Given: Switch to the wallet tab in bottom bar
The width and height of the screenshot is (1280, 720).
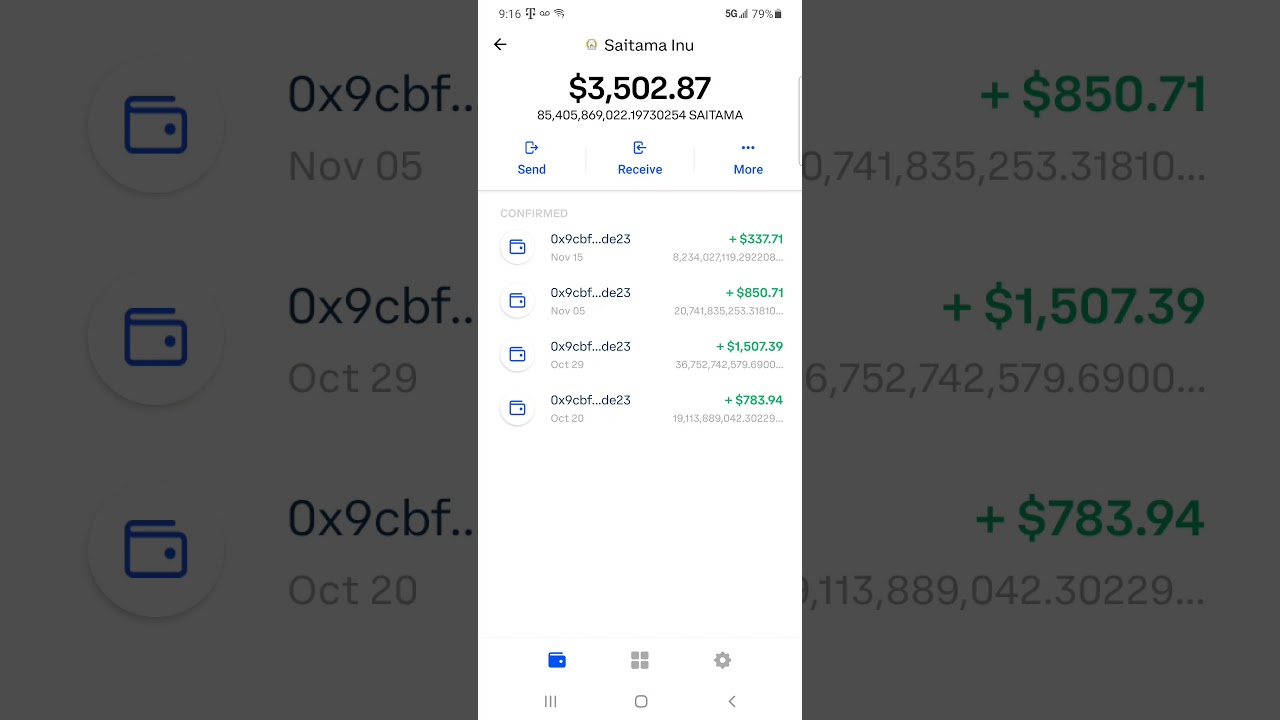Looking at the screenshot, I should [x=557, y=660].
